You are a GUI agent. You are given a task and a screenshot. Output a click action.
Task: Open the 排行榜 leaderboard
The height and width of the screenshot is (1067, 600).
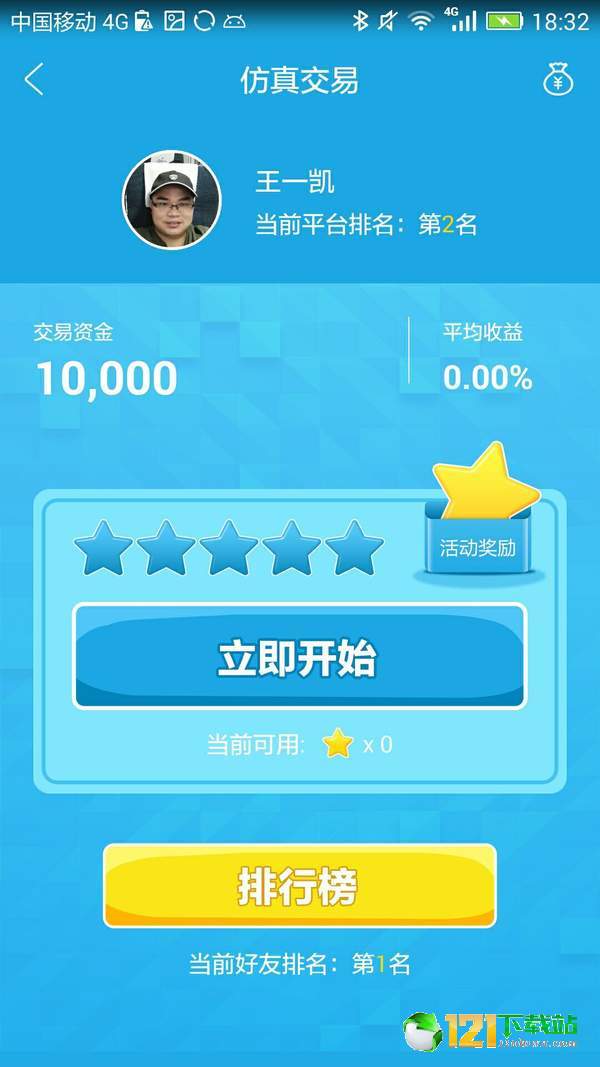[x=299, y=886]
